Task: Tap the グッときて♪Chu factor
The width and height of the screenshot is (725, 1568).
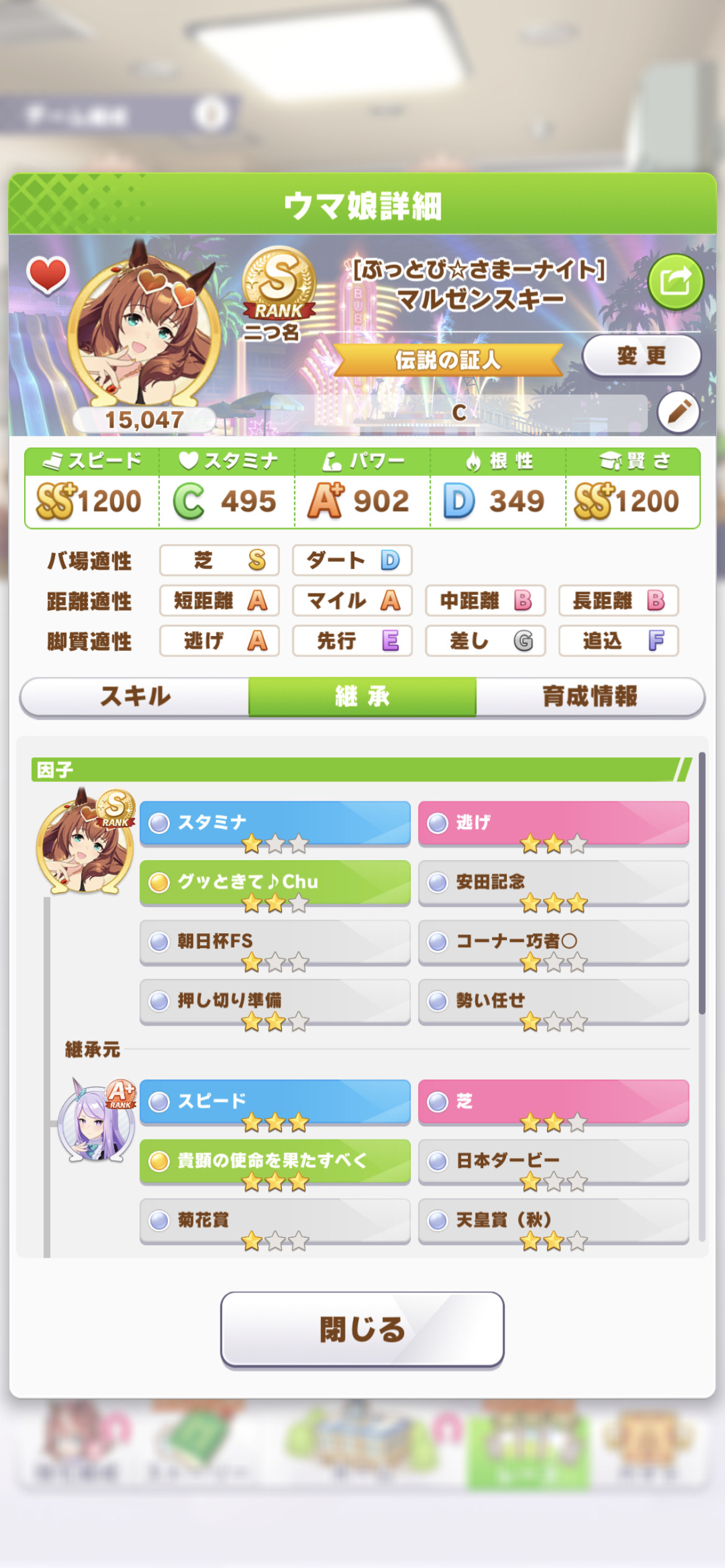Action: click(x=275, y=882)
